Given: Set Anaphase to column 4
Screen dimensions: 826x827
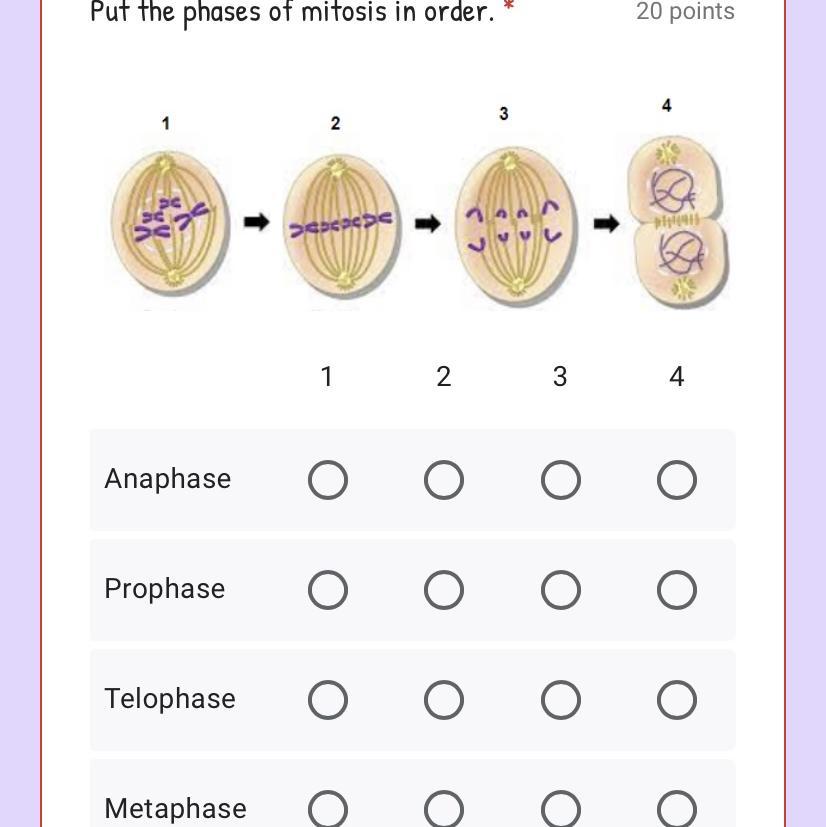Looking at the screenshot, I should [x=677, y=480].
